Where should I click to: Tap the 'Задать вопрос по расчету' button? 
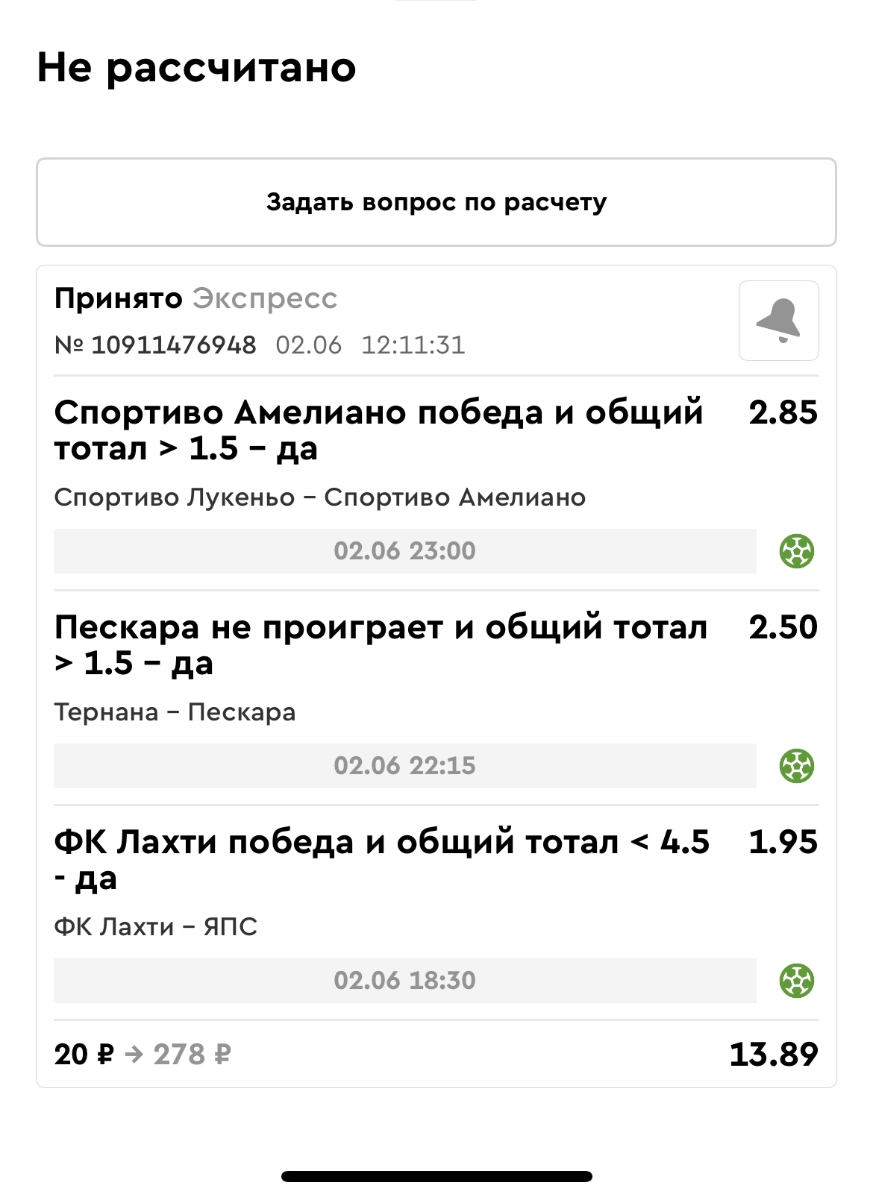coord(436,202)
